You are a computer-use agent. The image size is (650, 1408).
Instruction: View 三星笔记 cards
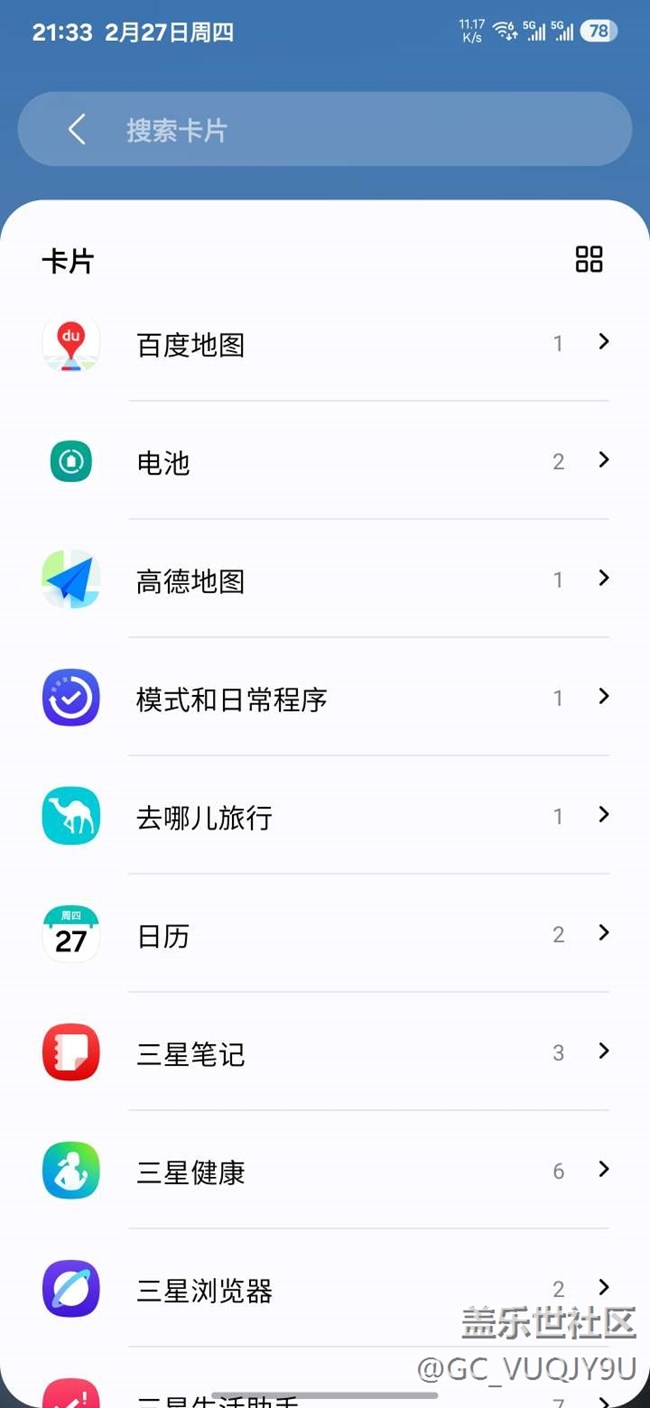[x=325, y=1053]
